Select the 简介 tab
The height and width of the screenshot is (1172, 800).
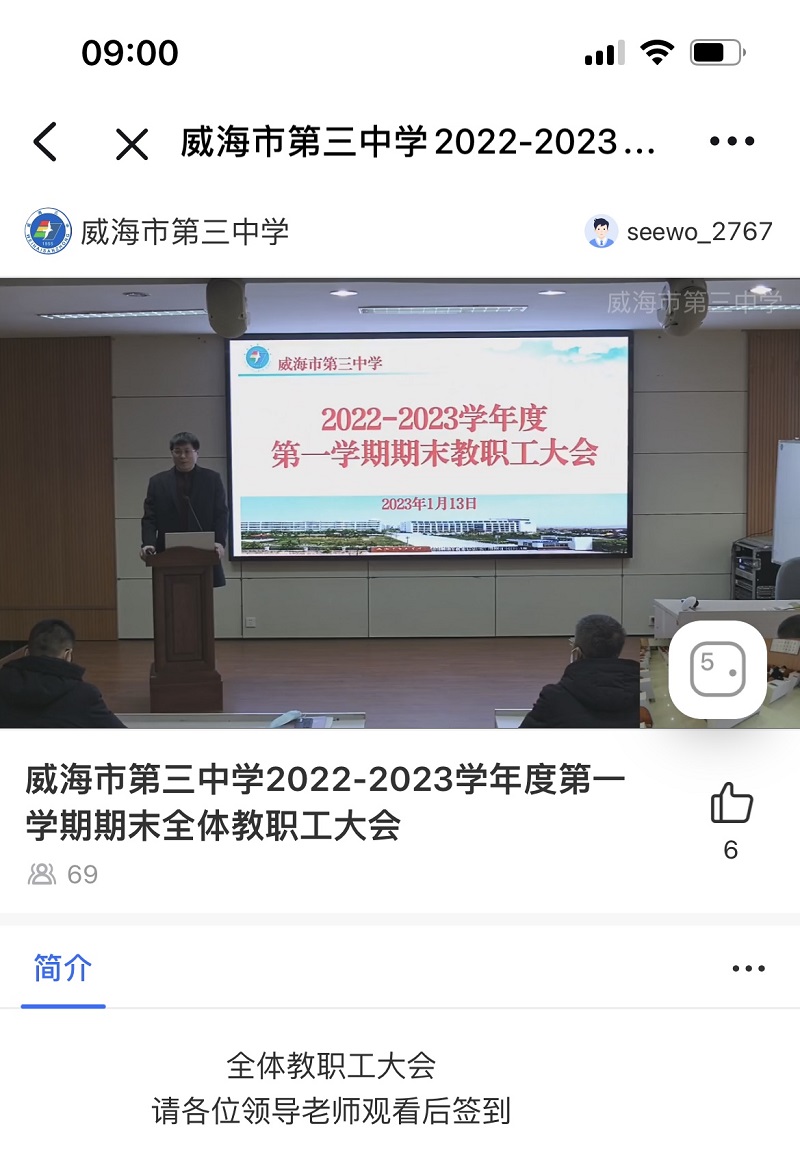coord(63,968)
